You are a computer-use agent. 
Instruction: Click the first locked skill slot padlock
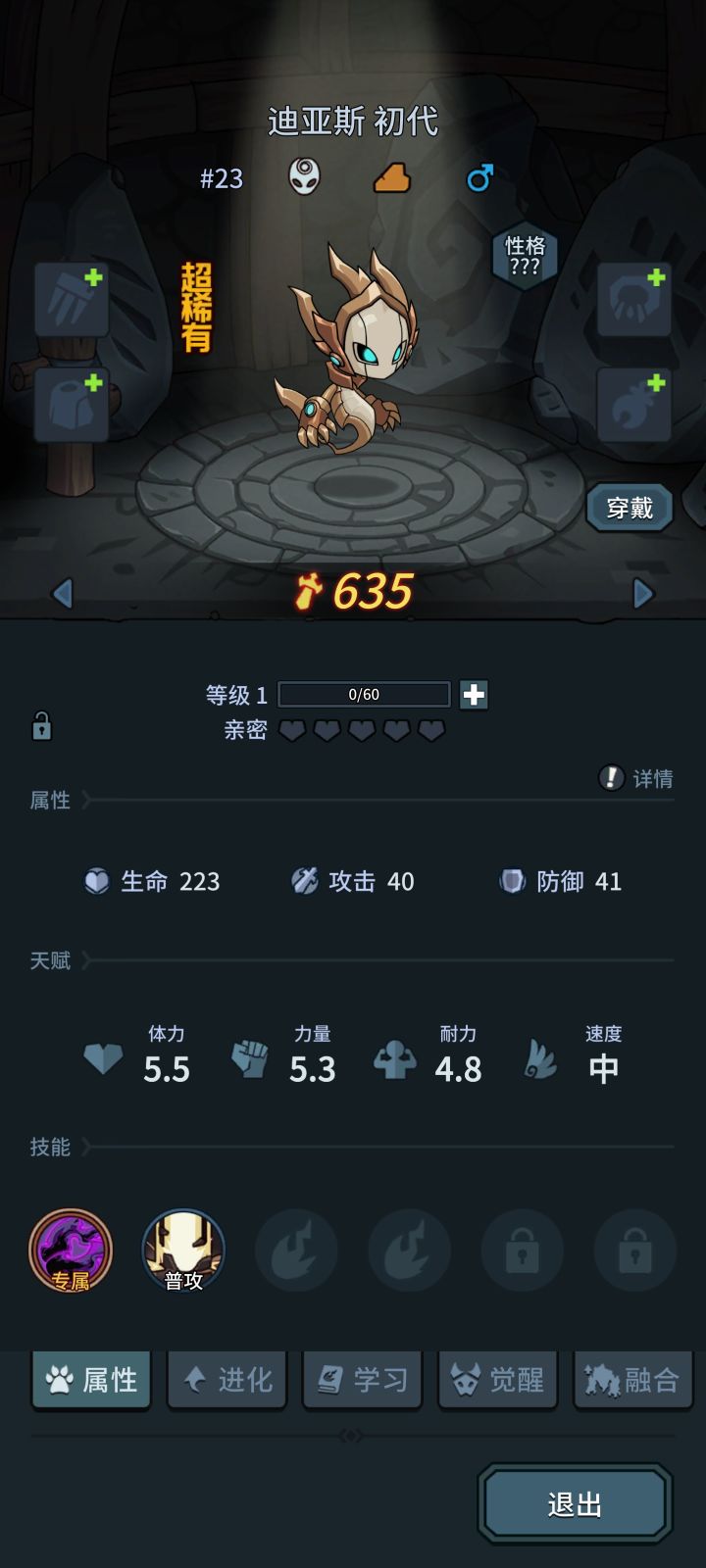(x=521, y=1250)
